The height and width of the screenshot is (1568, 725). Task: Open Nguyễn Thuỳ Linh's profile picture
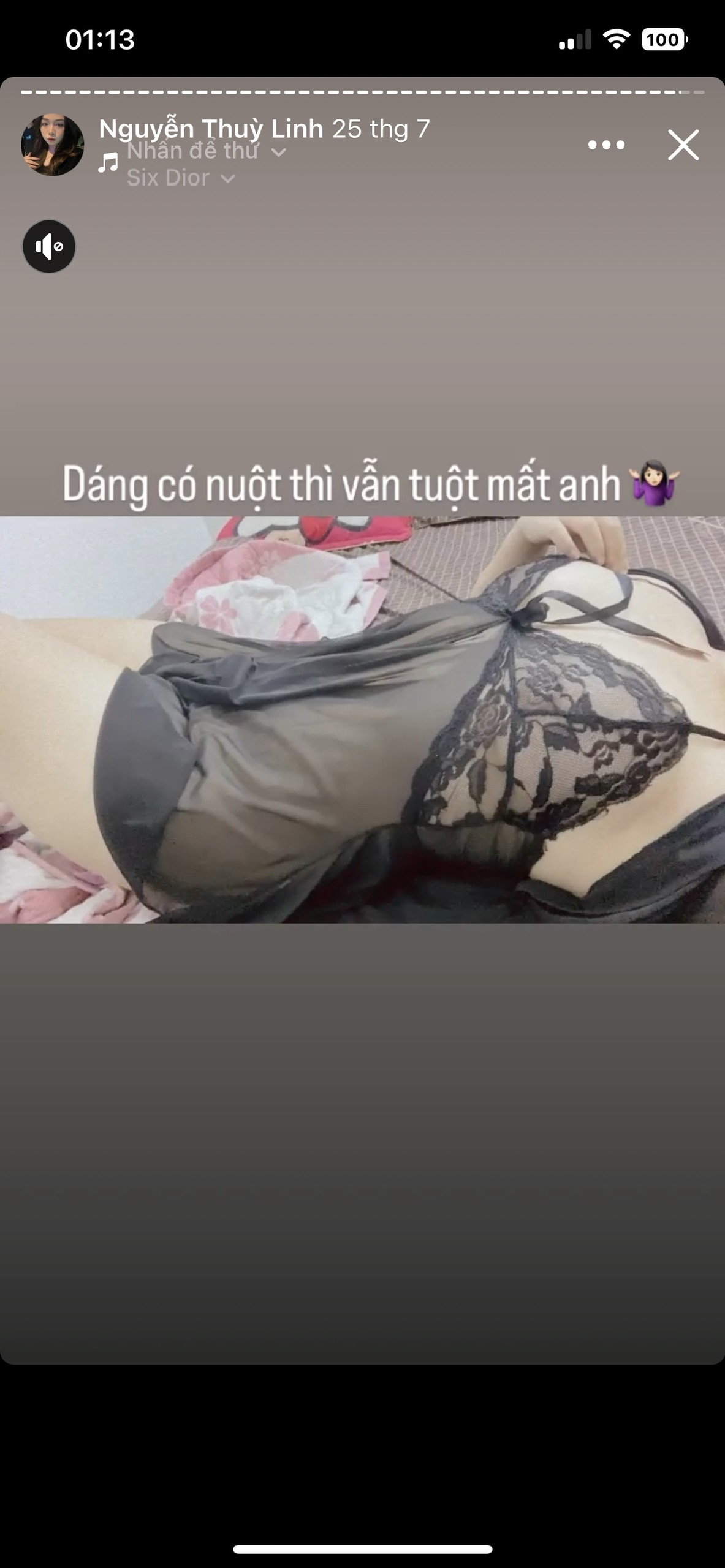tap(53, 145)
